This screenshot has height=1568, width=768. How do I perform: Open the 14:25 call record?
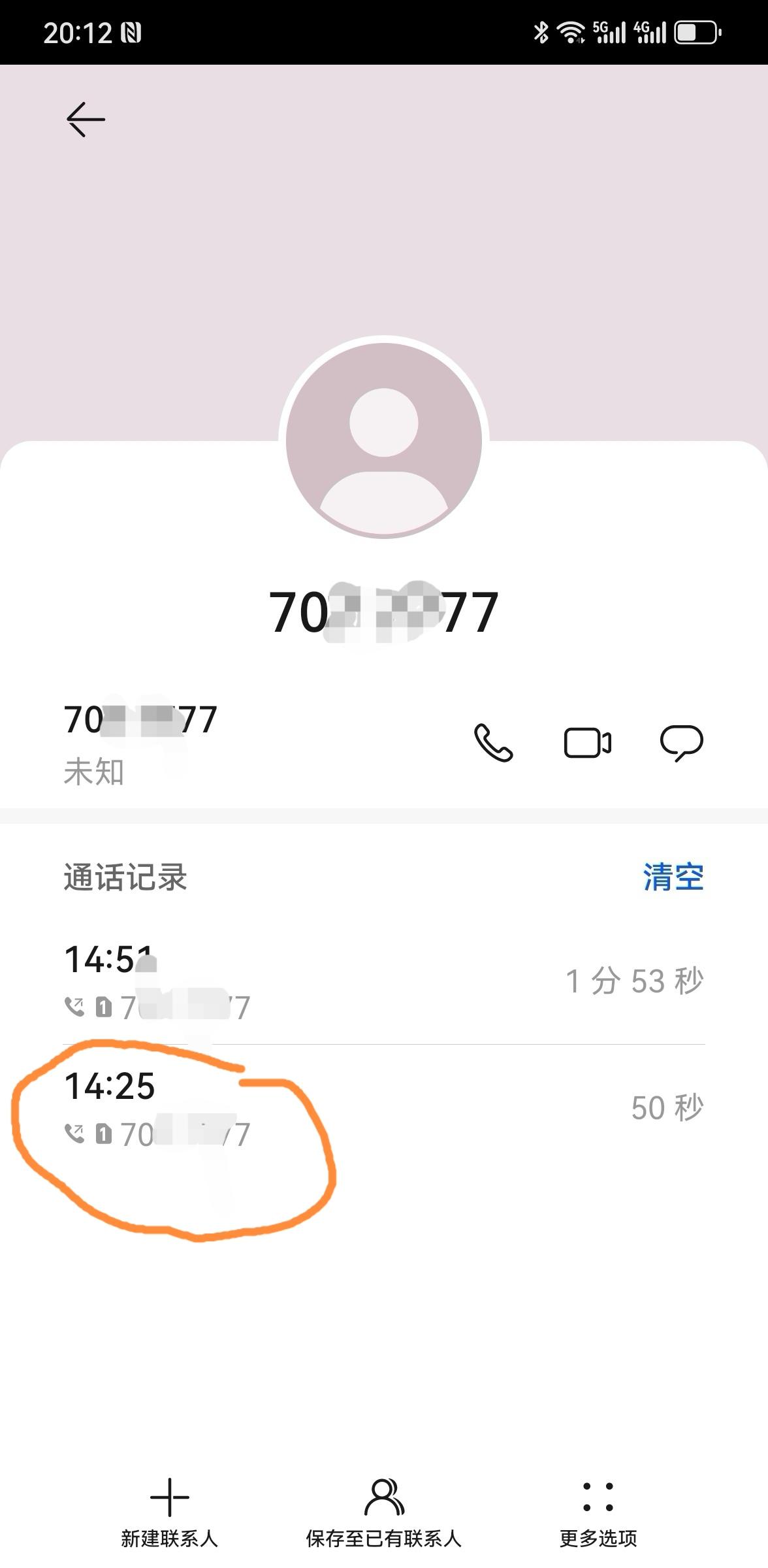click(x=384, y=1107)
